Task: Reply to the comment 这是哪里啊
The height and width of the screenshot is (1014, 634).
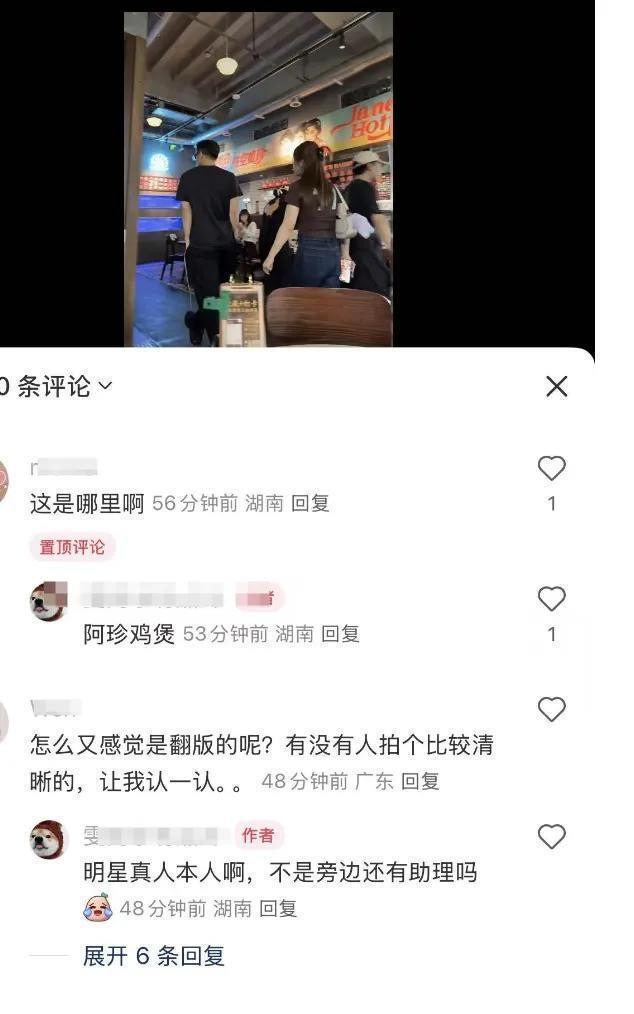Action: pyautogui.click(x=310, y=504)
